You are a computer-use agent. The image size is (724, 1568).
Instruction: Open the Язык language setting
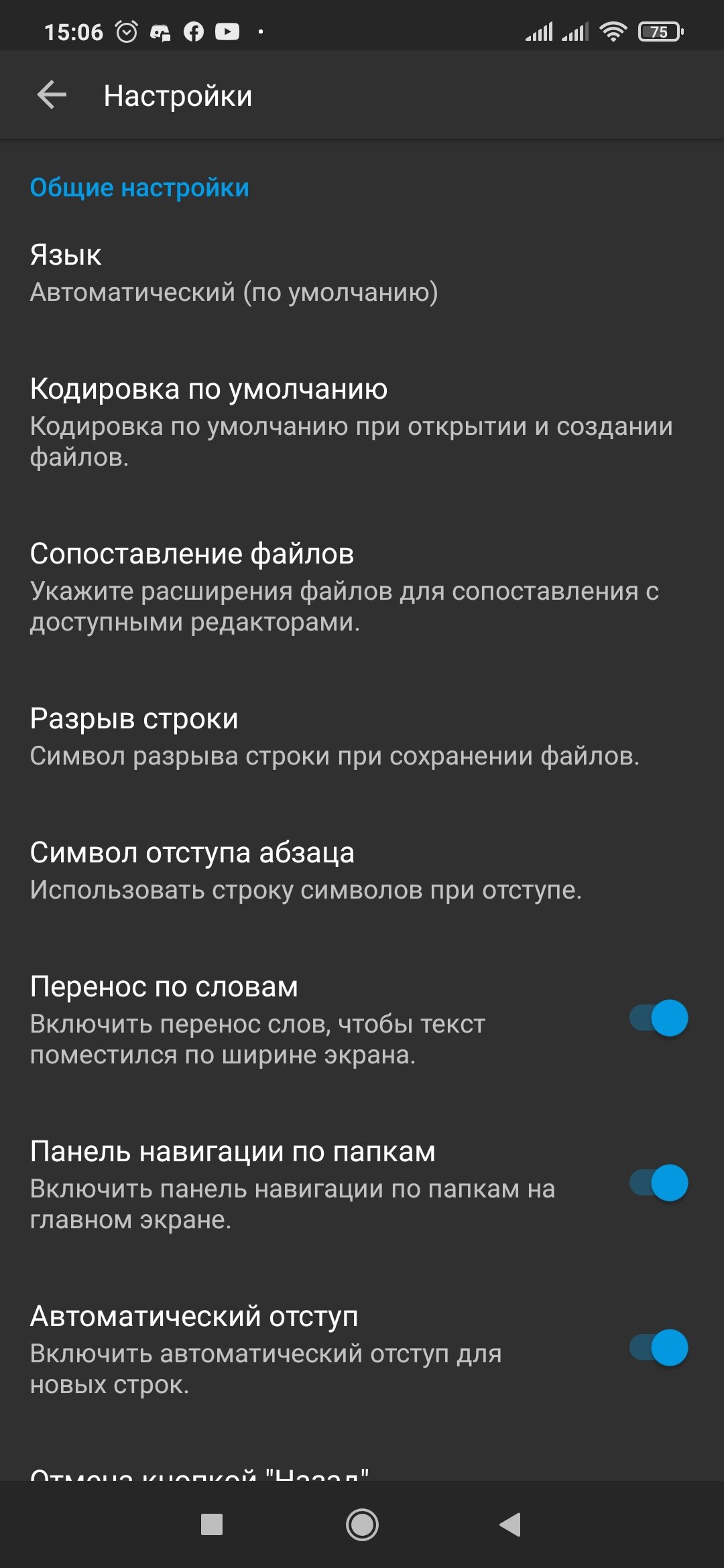362,273
